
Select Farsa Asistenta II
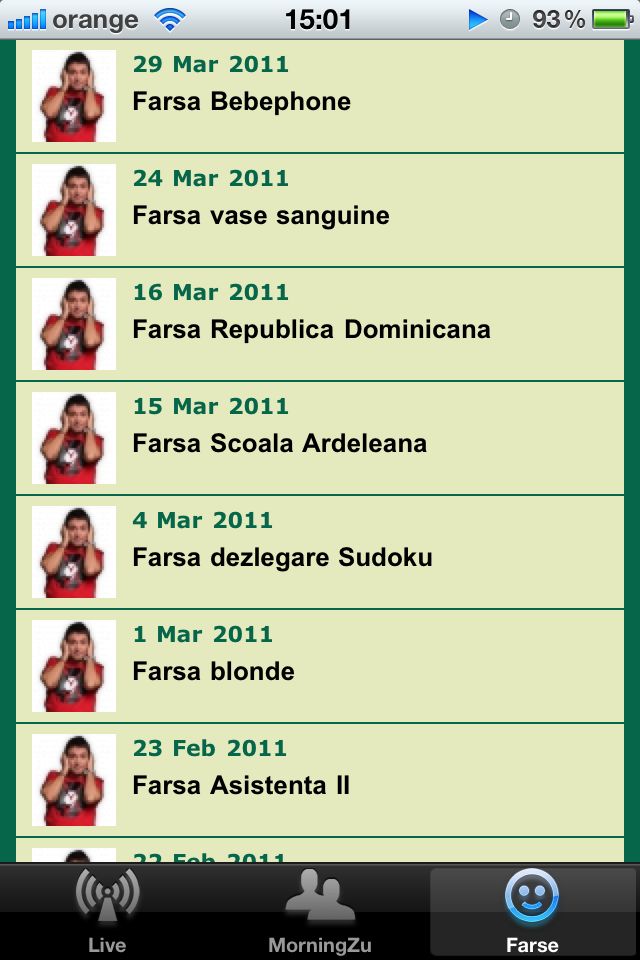coord(320,781)
